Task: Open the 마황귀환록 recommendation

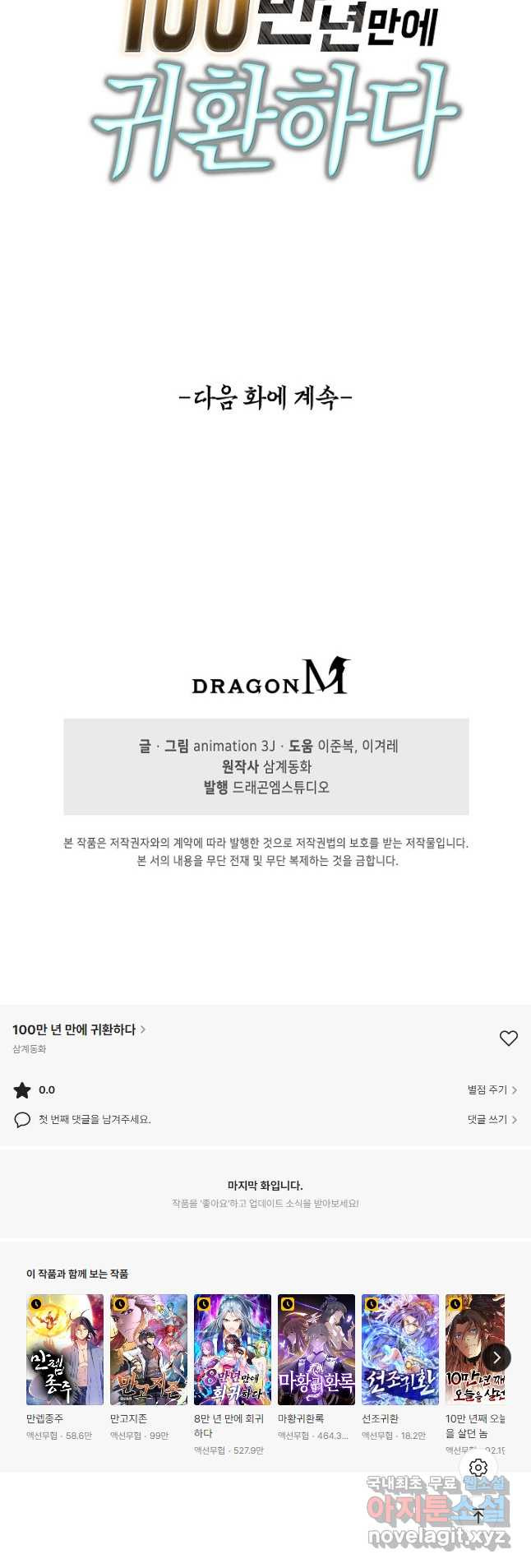Action: 316,1349
